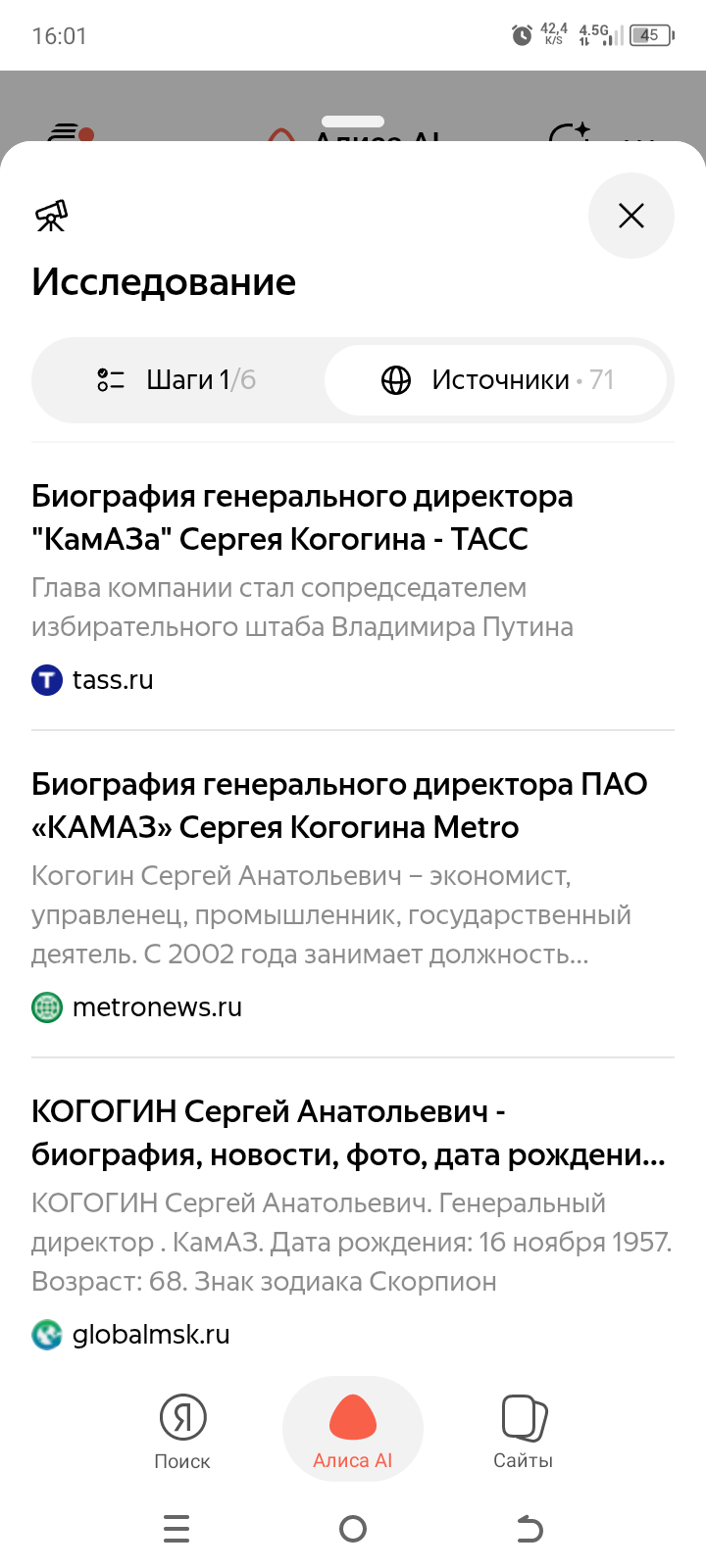706x1568 pixels.
Task: Open the tass.ru biography article
Action: pyautogui.click(x=302, y=517)
